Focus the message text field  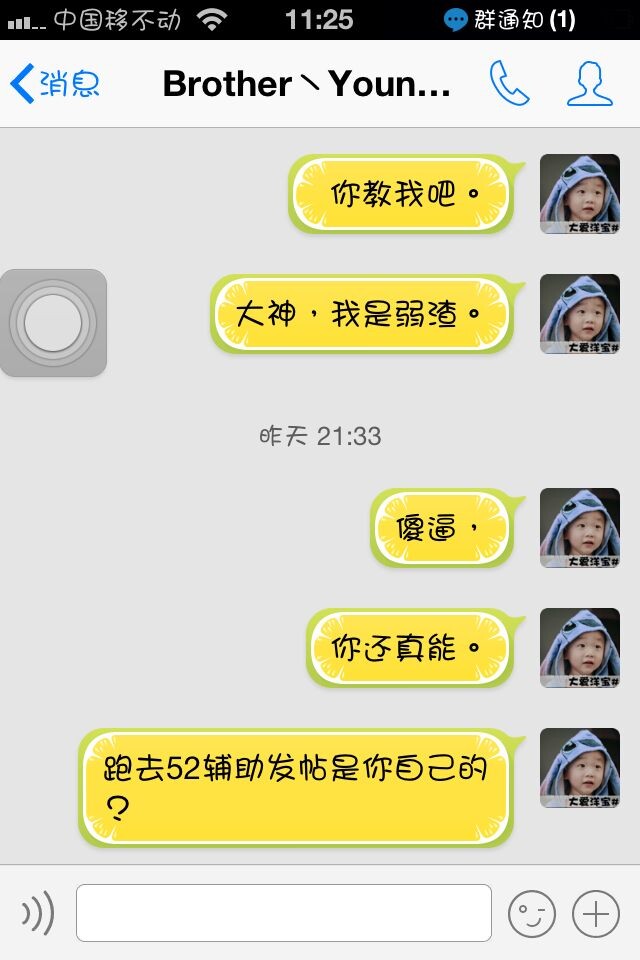click(283, 913)
